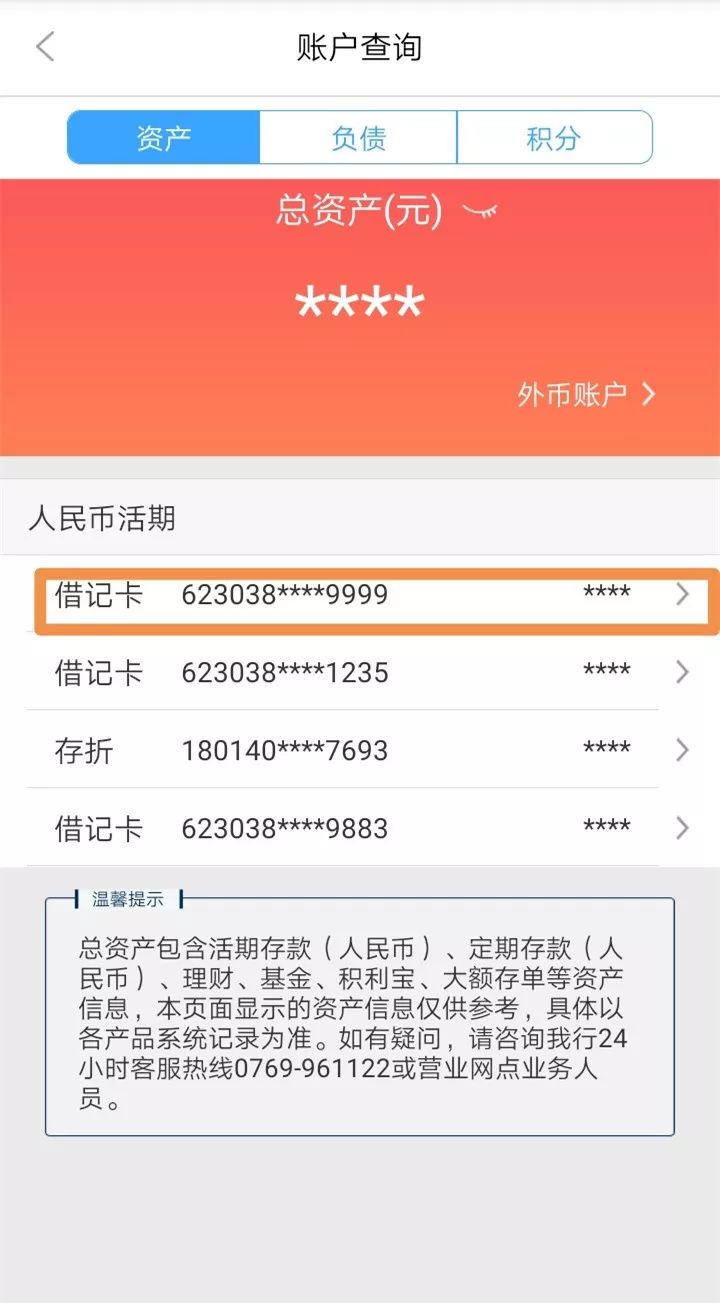Screen dimensions: 720x1303
Task: Open passbook 180140****7693 details via chevron
Action: [683, 750]
